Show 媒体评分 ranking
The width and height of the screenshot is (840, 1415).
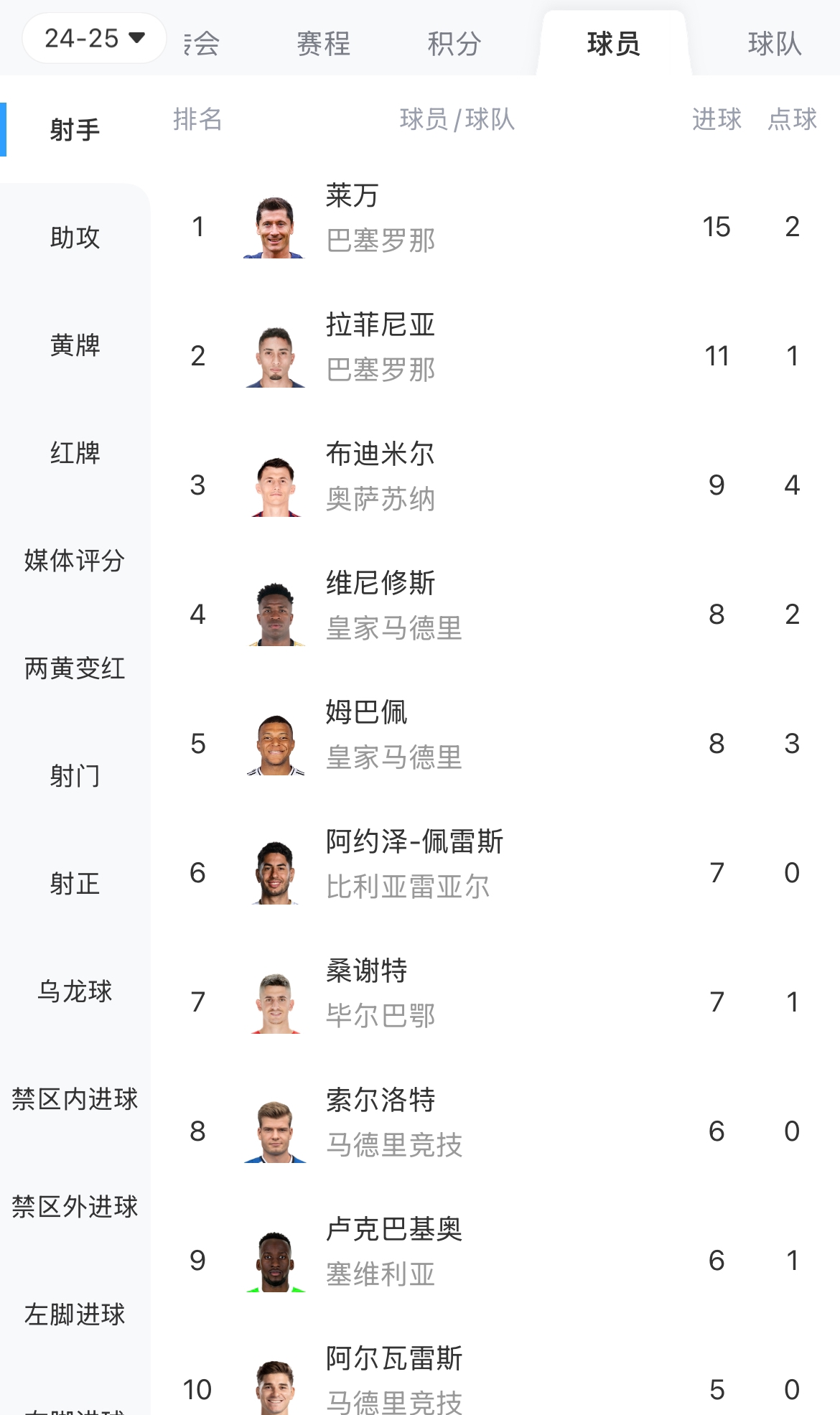75,561
